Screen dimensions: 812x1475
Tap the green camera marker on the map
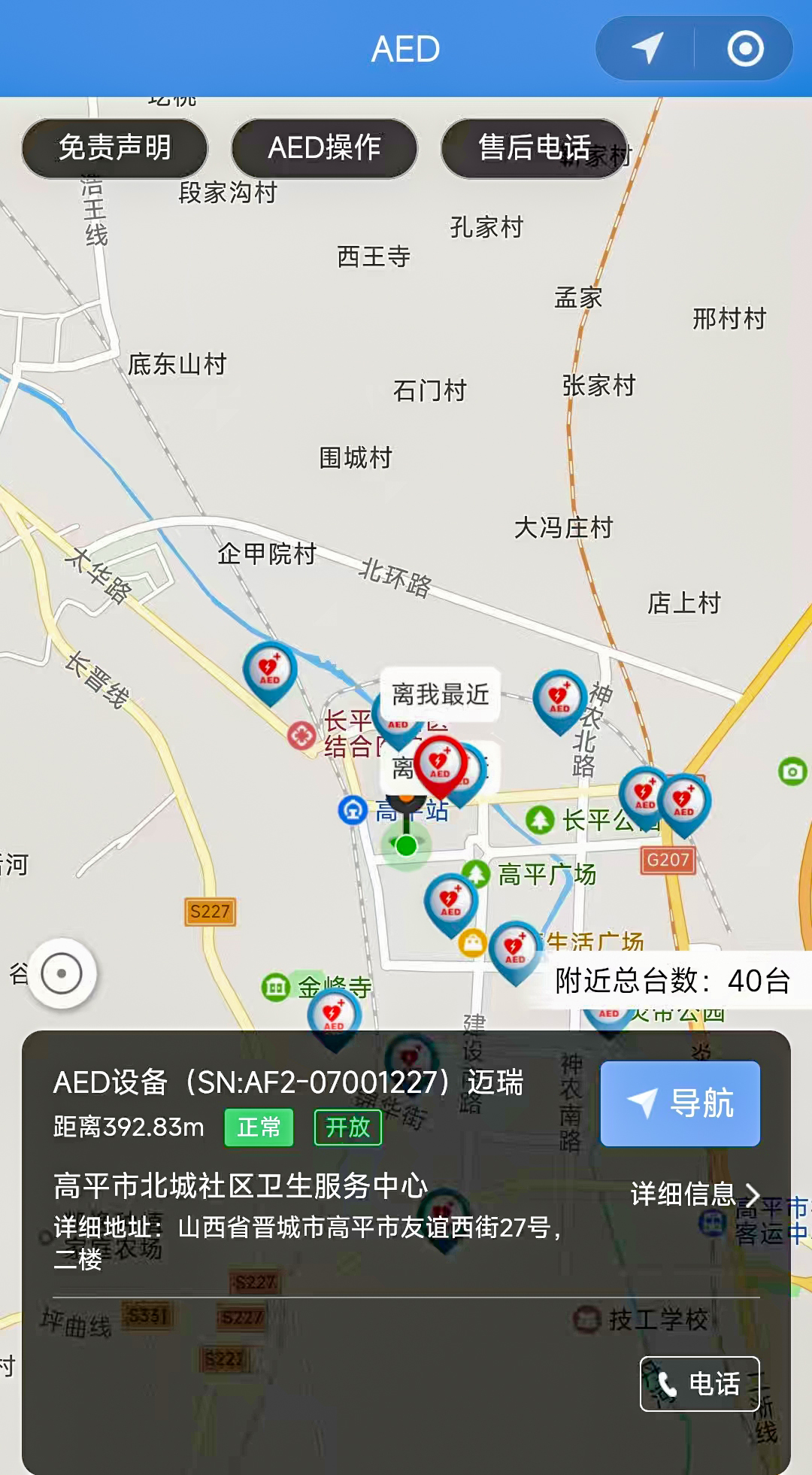792,771
